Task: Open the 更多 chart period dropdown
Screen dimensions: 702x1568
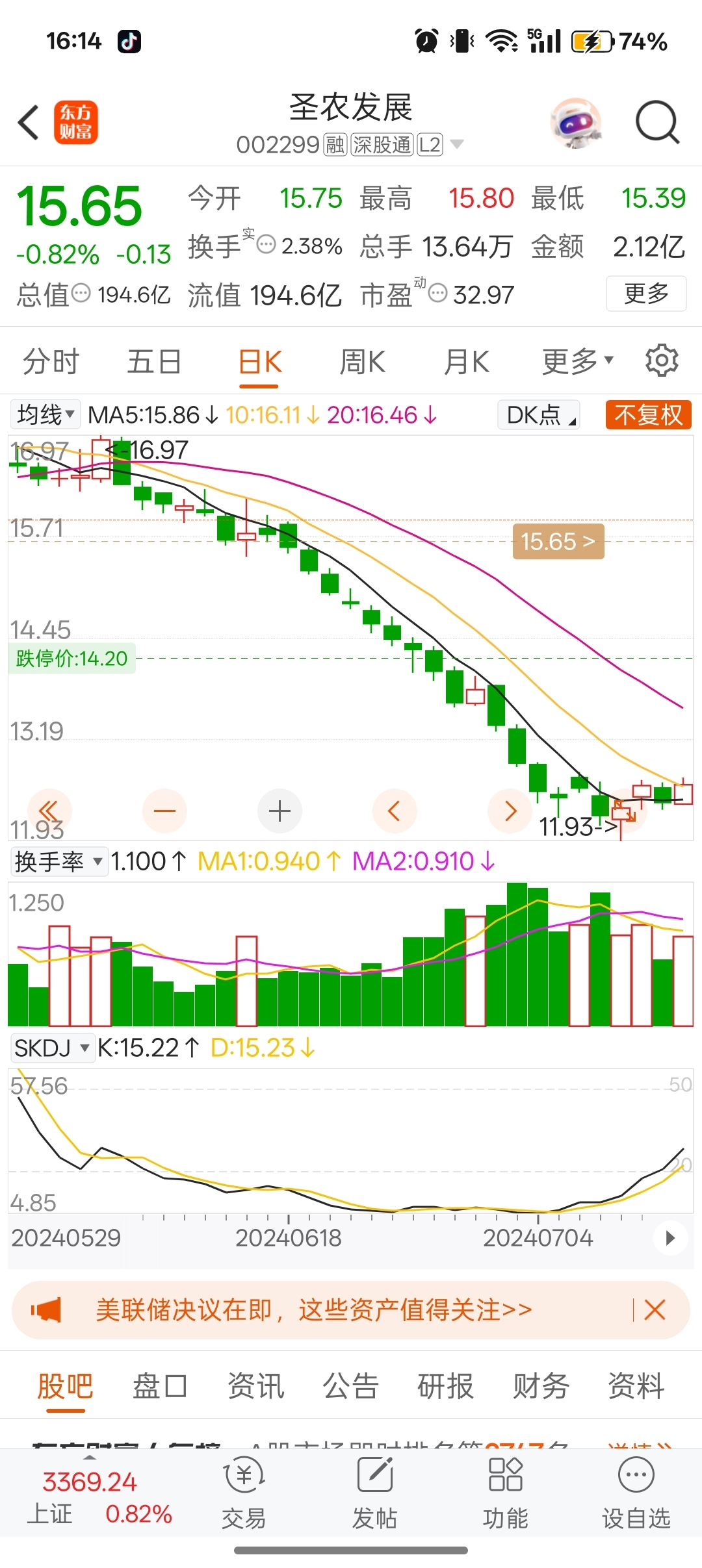Action: tap(577, 362)
